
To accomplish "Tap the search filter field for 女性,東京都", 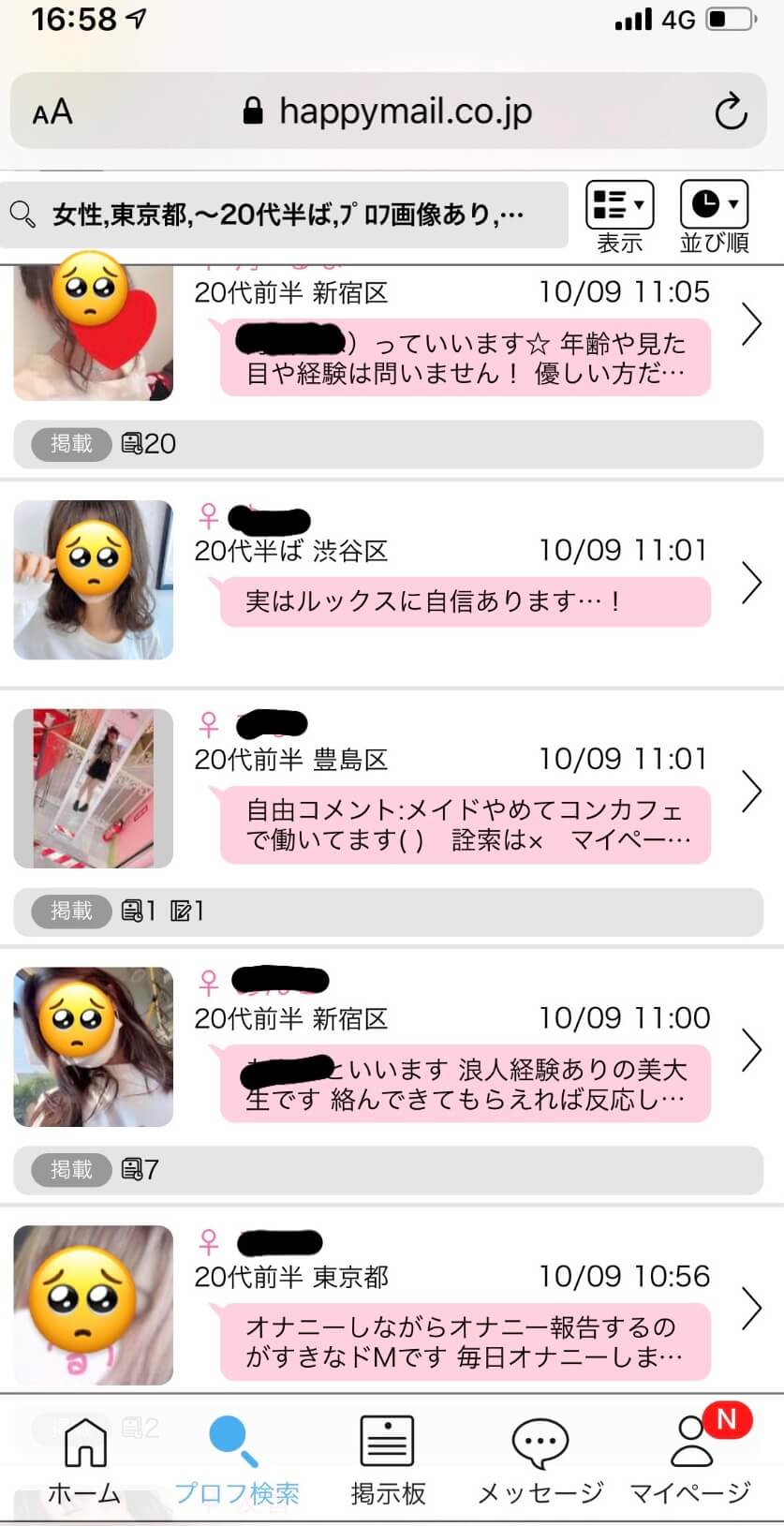I will 284,215.
